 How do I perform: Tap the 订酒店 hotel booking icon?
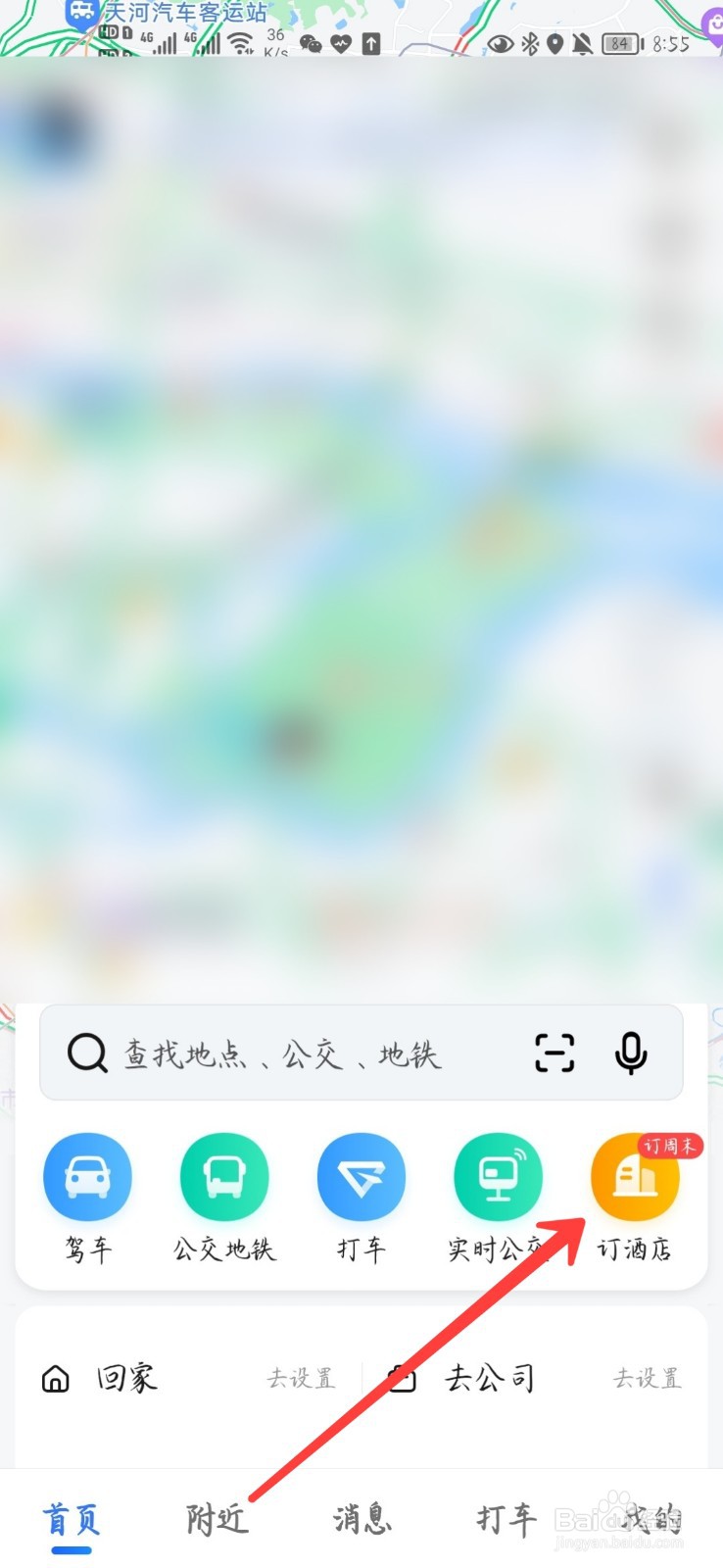(x=635, y=1176)
